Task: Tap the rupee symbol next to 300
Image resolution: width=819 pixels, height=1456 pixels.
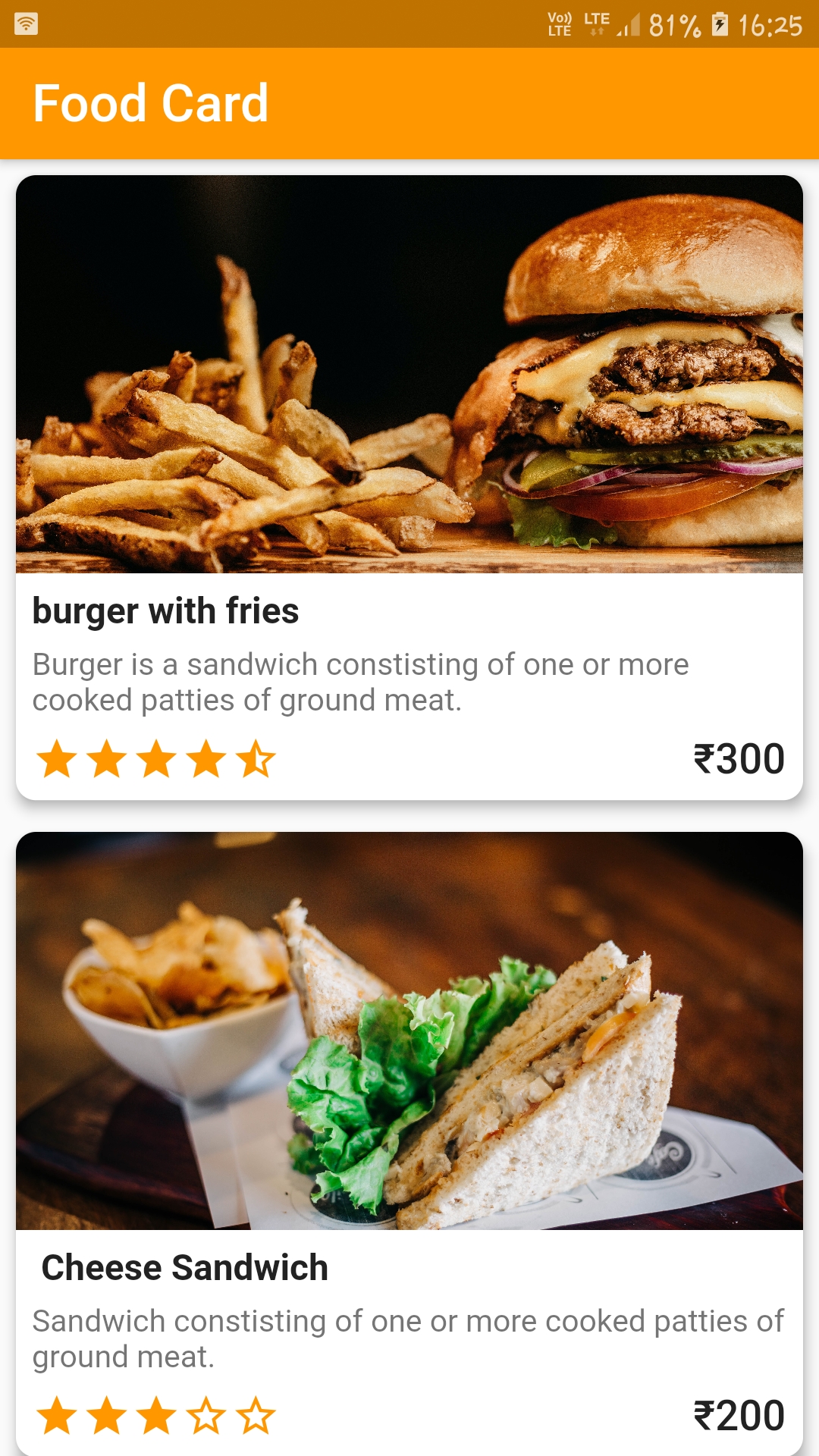Action: click(x=704, y=758)
